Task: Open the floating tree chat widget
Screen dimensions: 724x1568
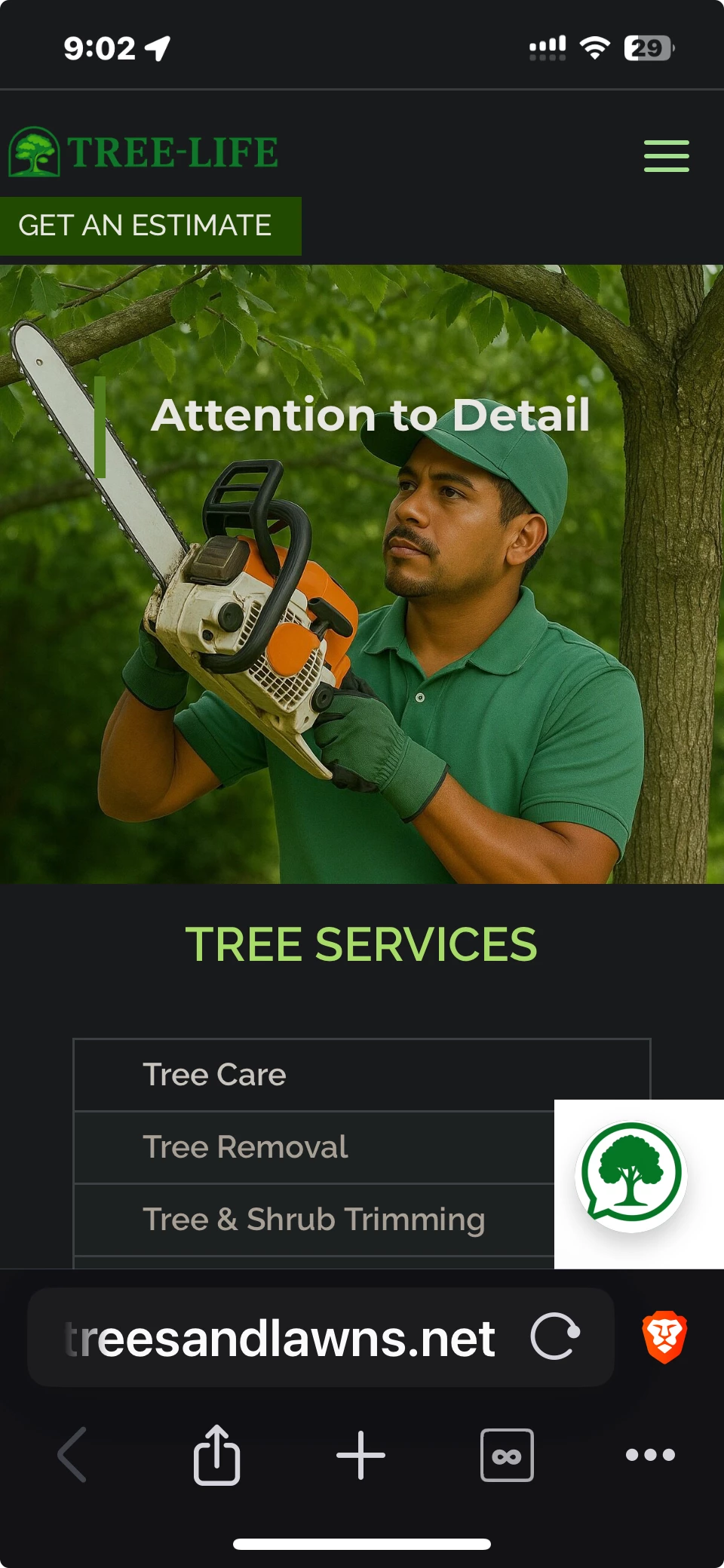Action: [631, 1177]
